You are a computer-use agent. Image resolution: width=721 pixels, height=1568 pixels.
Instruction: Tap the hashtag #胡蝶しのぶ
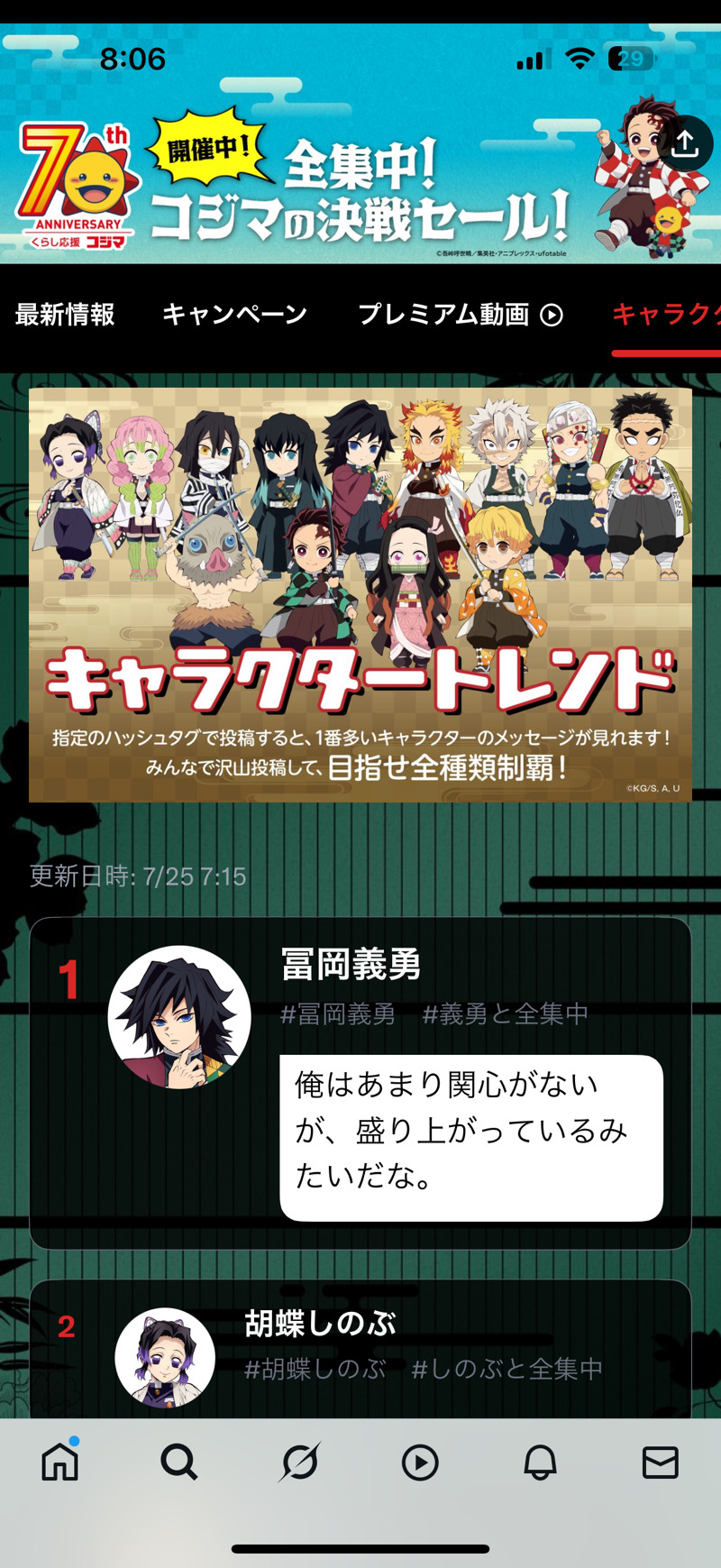(315, 1369)
